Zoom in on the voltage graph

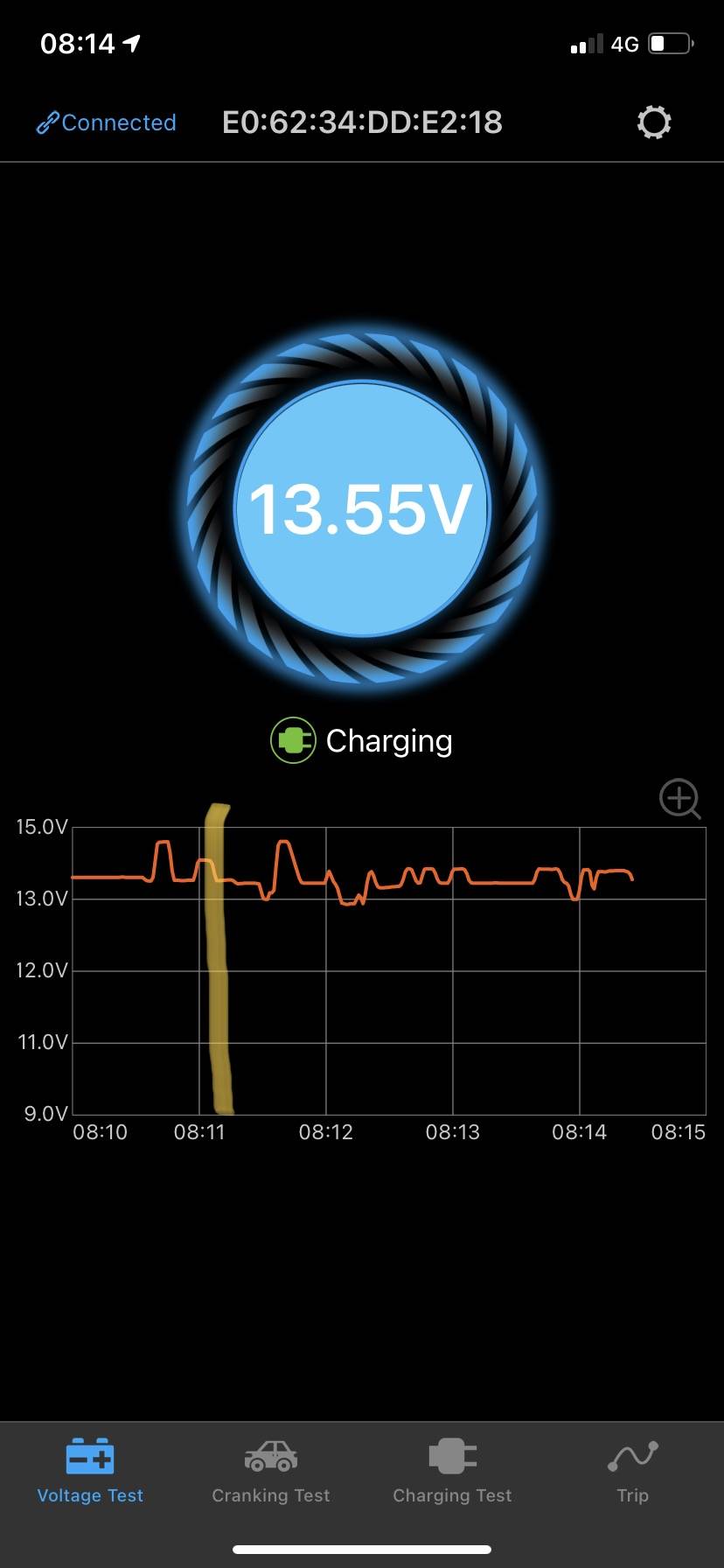679,798
